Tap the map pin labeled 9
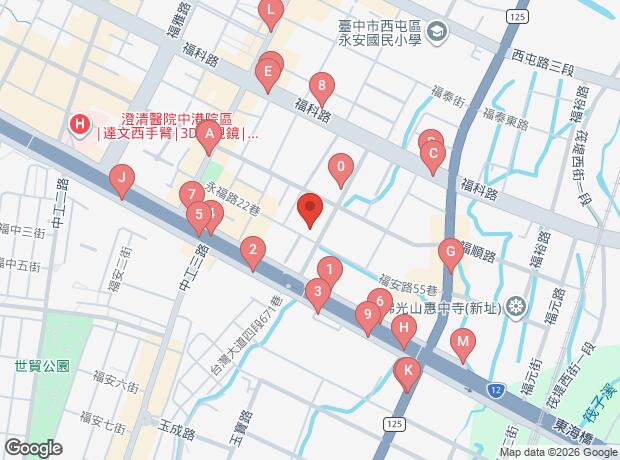620x460 pixels. (368, 314)
